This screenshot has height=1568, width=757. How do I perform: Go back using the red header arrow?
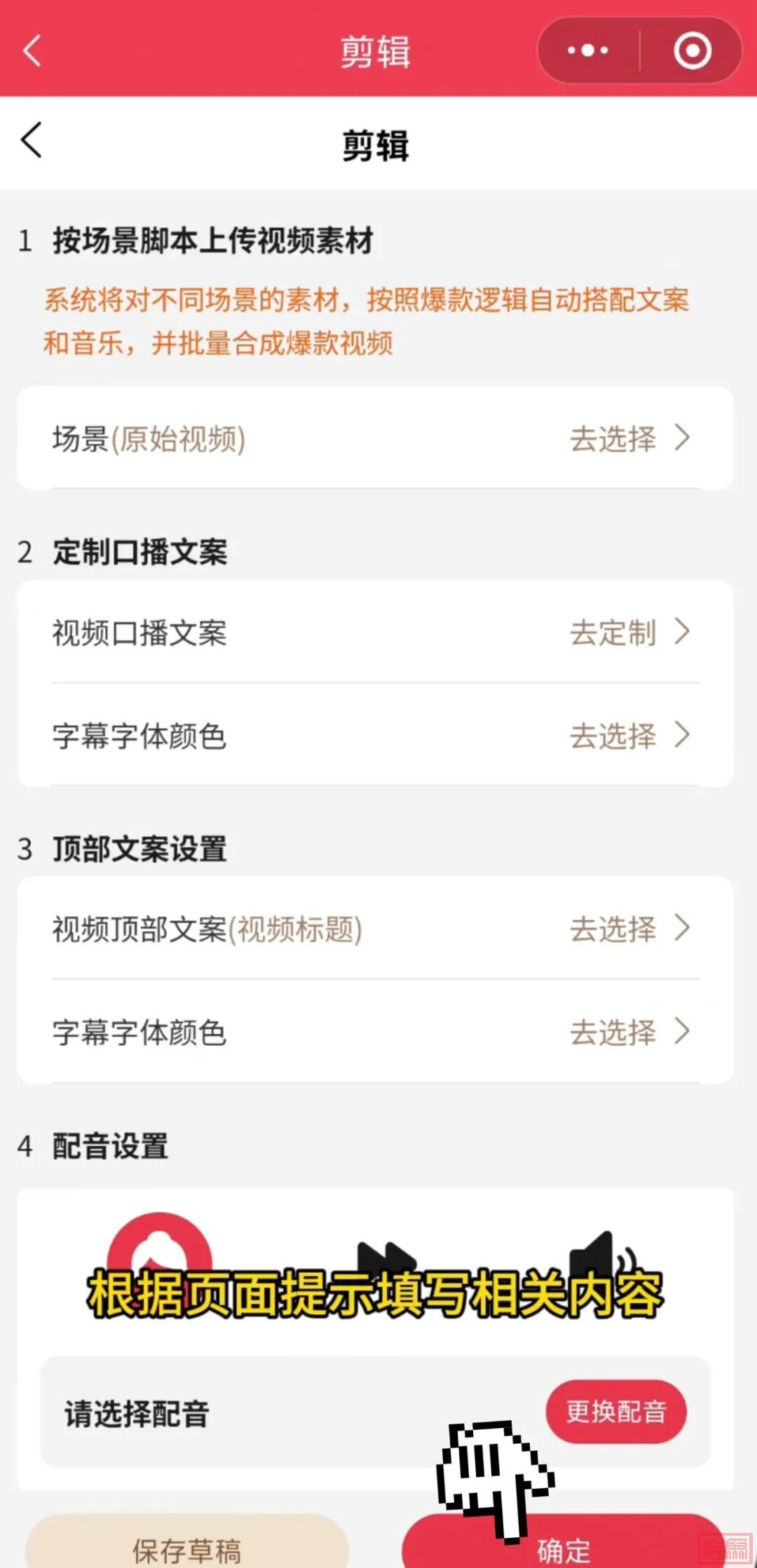click(32, 50)
